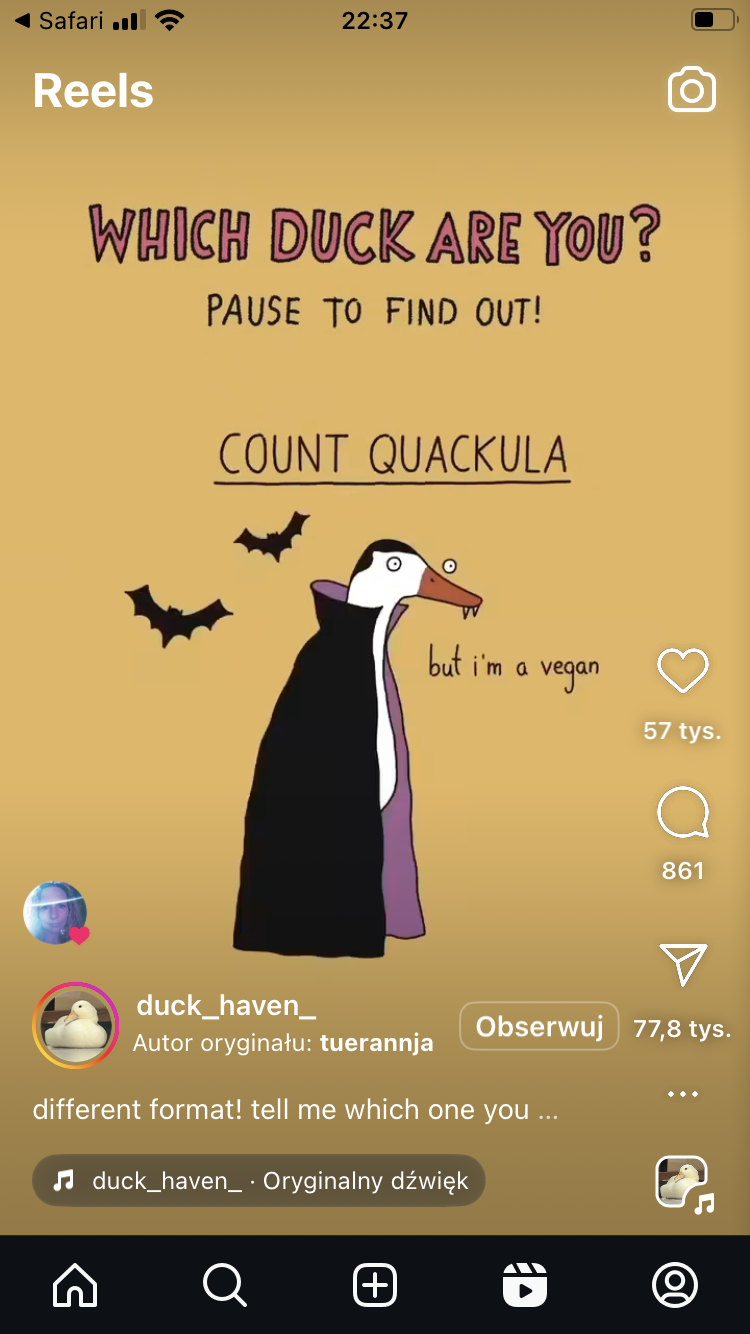Create a new post with the plus tab

375,1284
